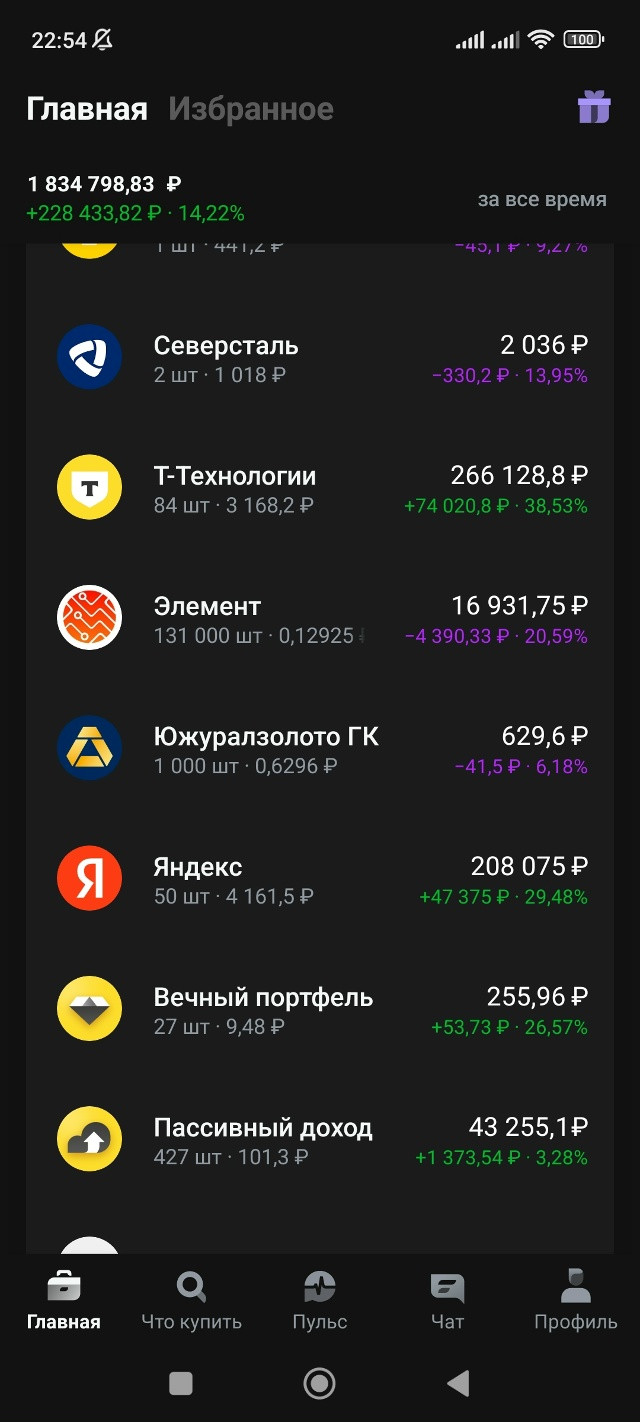Open the Пассивный доход fund

click(x=320, y=1141)
